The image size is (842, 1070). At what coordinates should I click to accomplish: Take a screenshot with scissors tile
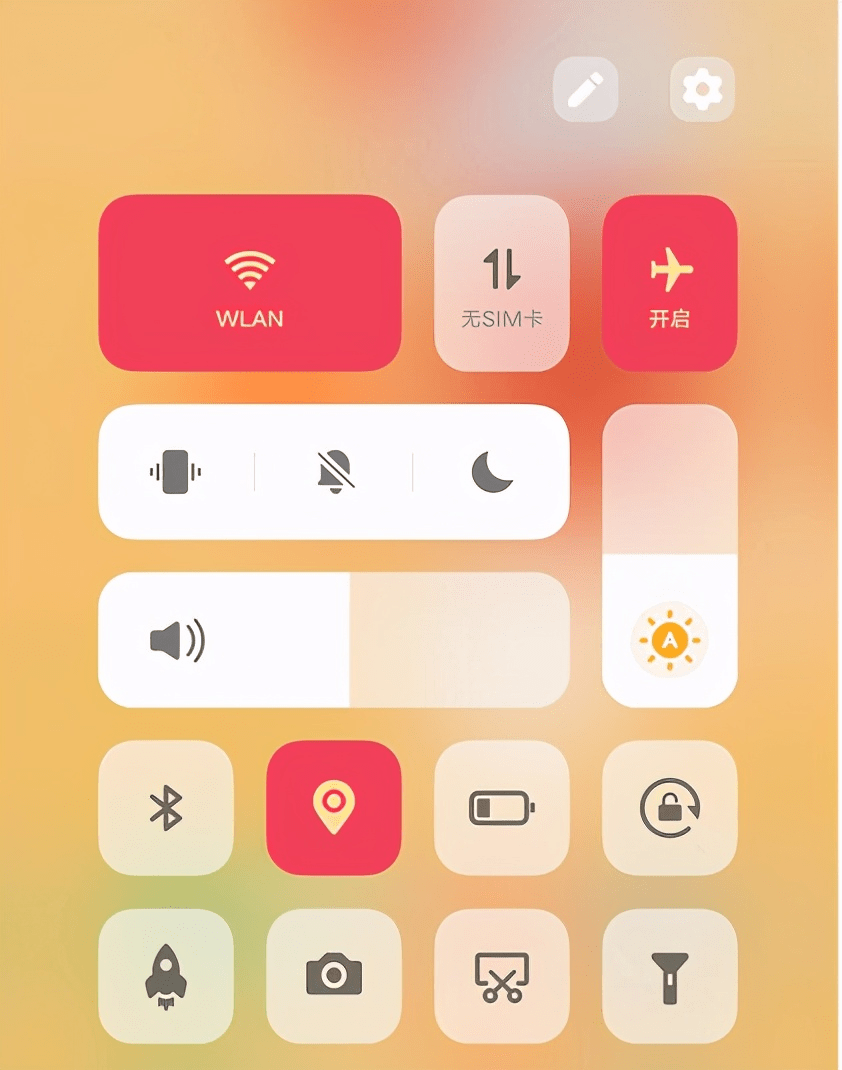point(501,975)
